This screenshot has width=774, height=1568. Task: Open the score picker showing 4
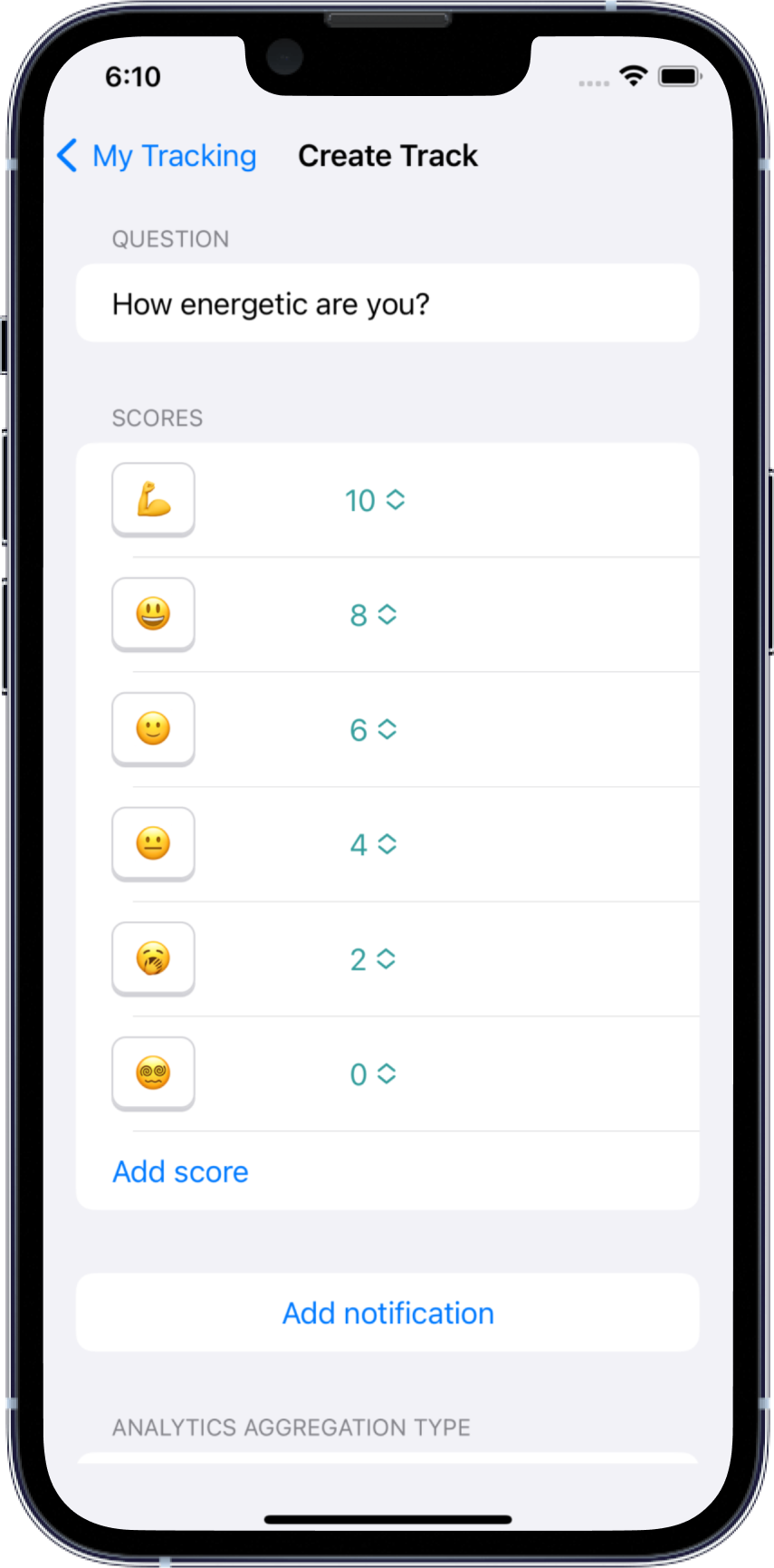[x=373, y=844]
